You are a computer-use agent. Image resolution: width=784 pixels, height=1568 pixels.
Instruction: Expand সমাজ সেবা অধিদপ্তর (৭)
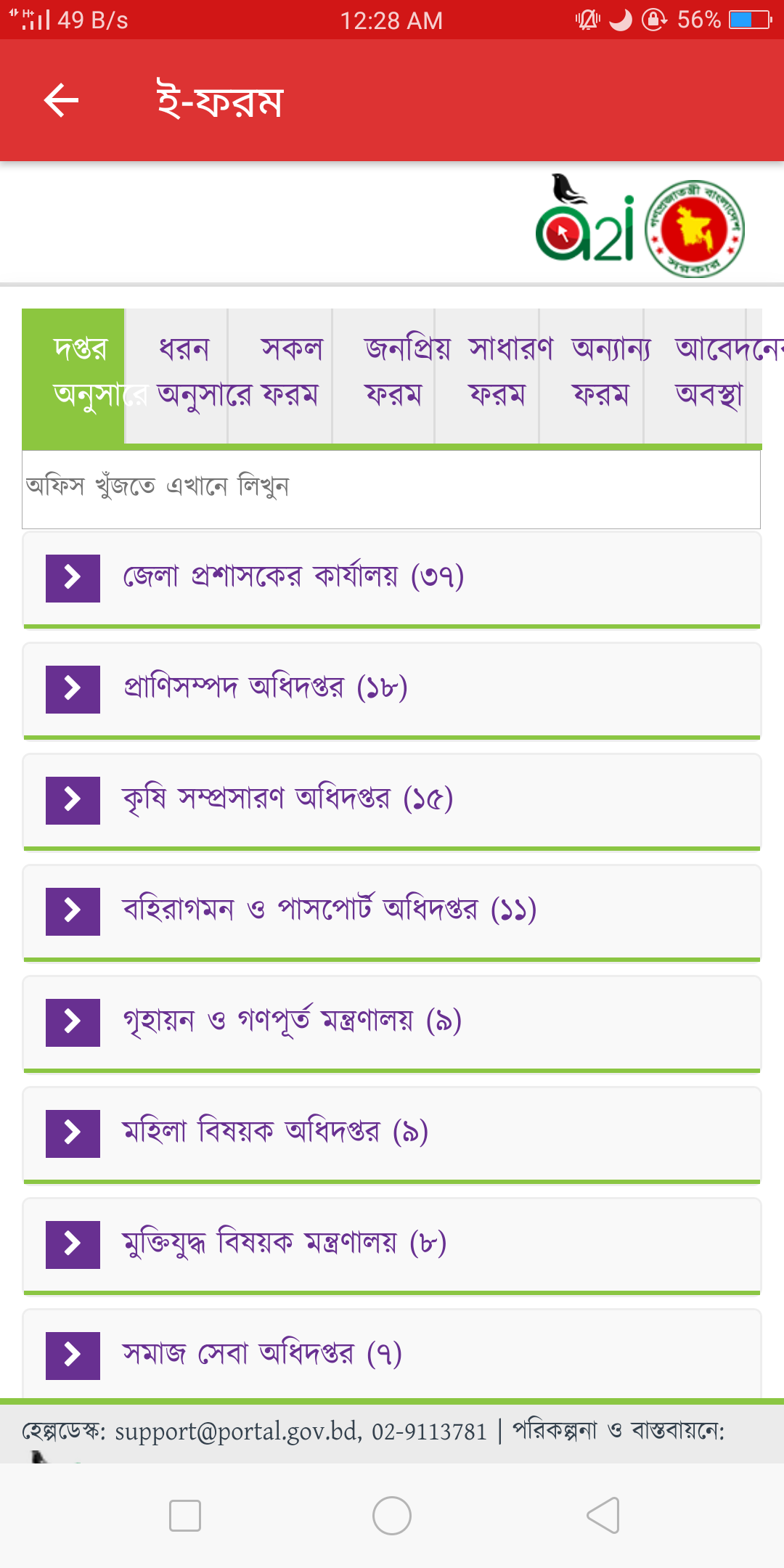coord(73,1355)
